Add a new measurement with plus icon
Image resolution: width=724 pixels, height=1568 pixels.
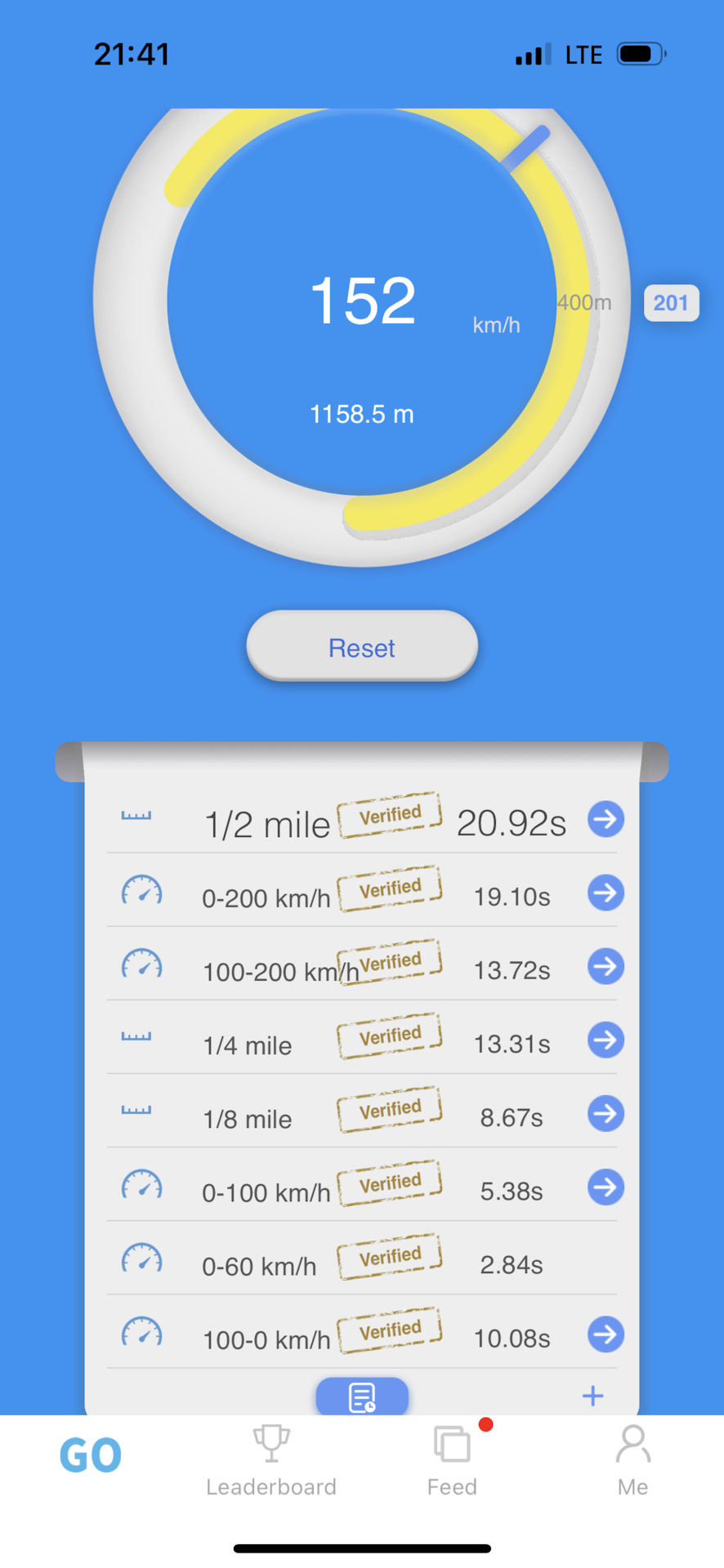click(x=592, y=1396)
